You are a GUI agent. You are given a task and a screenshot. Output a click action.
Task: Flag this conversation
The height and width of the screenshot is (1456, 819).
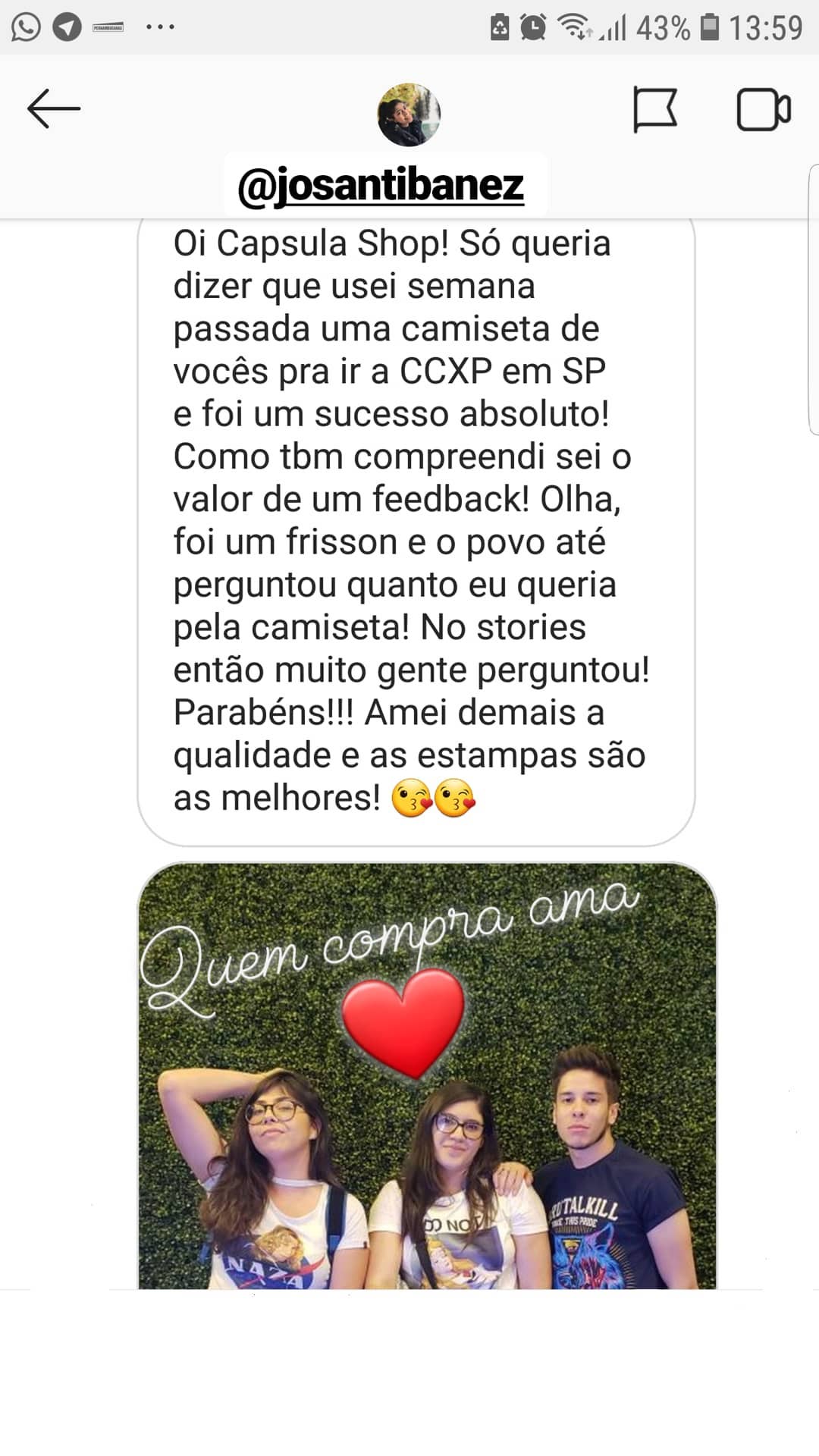(x=654, y=110)
